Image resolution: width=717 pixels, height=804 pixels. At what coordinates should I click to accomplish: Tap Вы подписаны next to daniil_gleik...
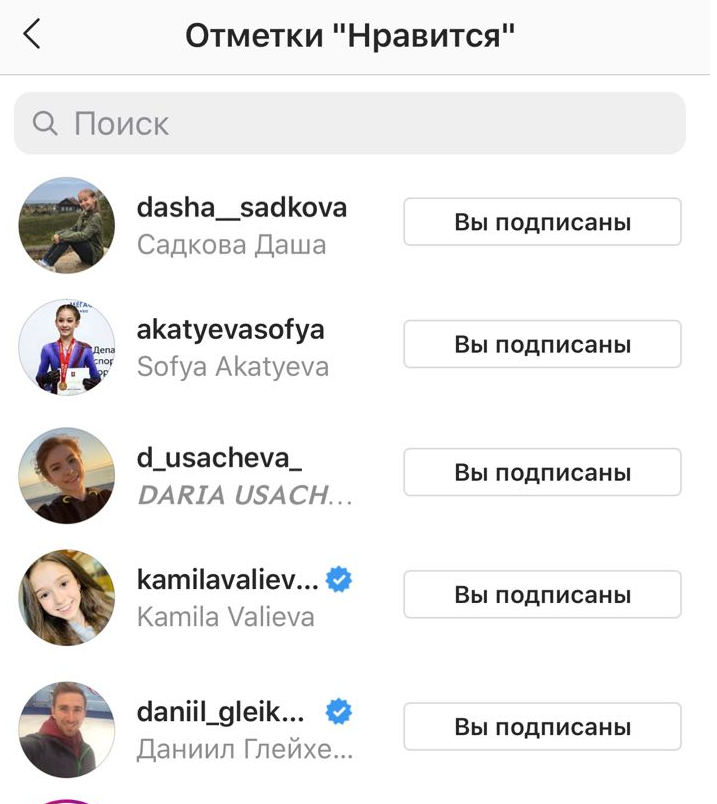click(542, 727)
